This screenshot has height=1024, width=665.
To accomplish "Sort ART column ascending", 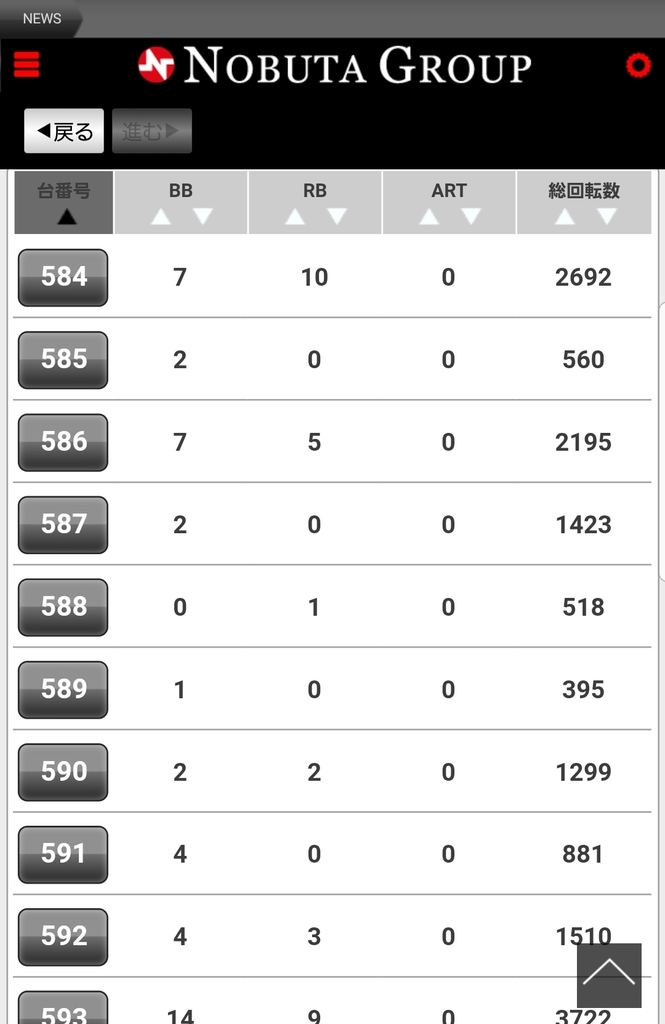I will pos(428,216).
